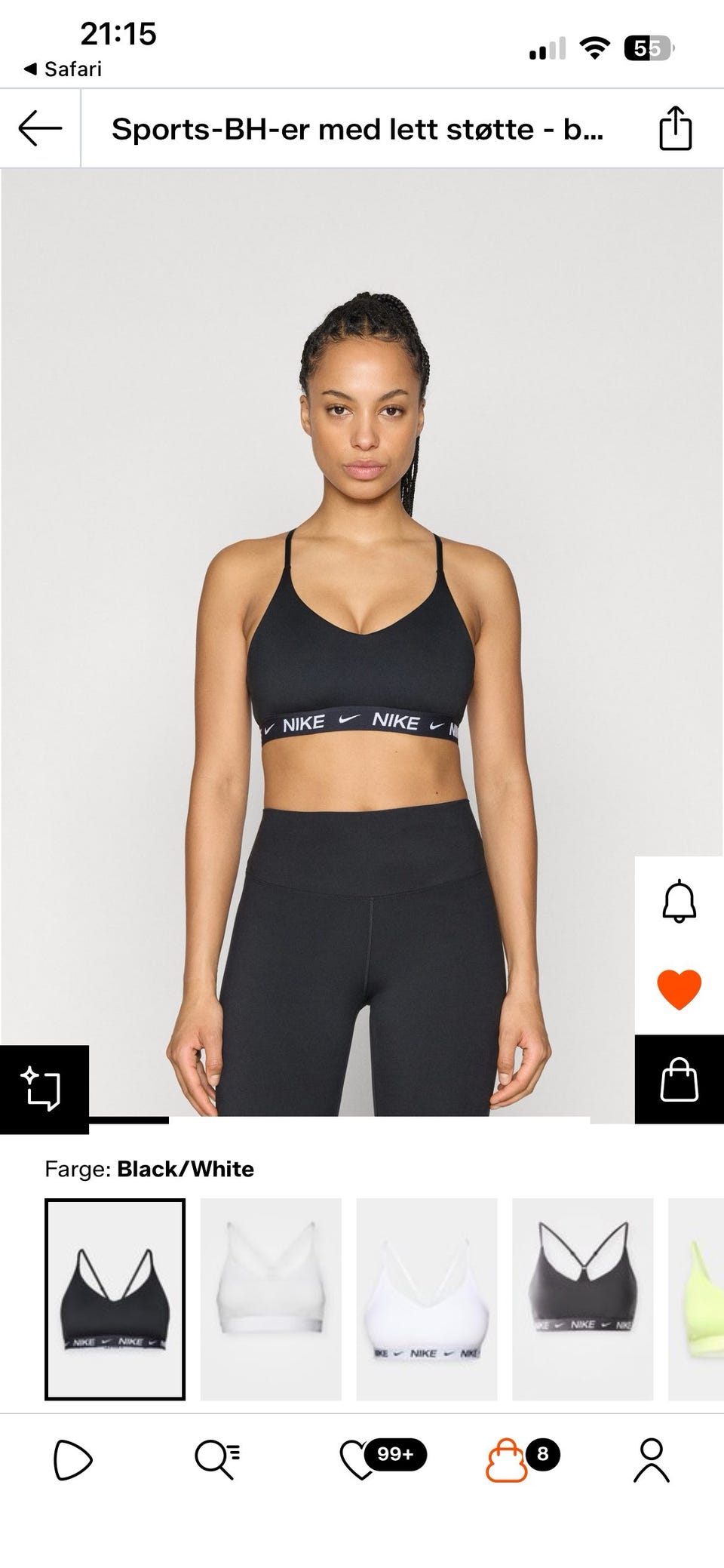Choose the dark grey bra color variant

582,1299
